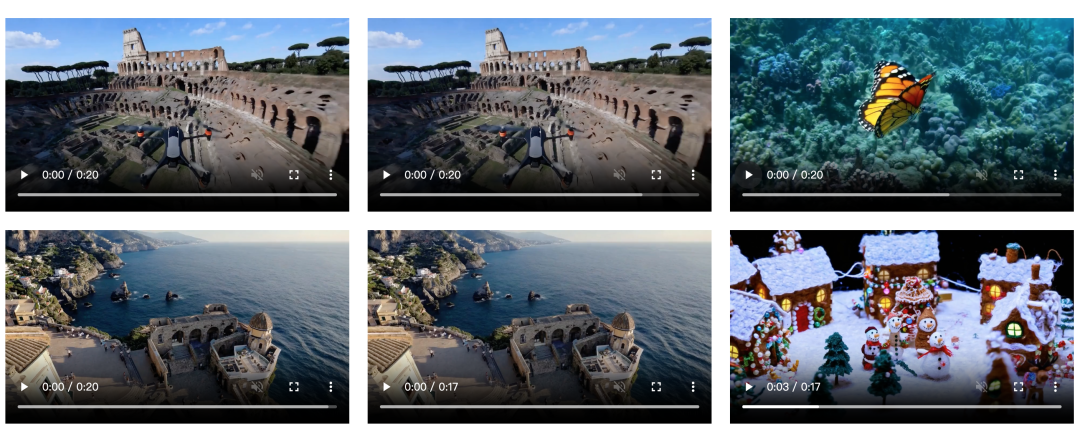
Task: Enter fullscreen on the 0:20 coastal video
Action: pos(294,387)
